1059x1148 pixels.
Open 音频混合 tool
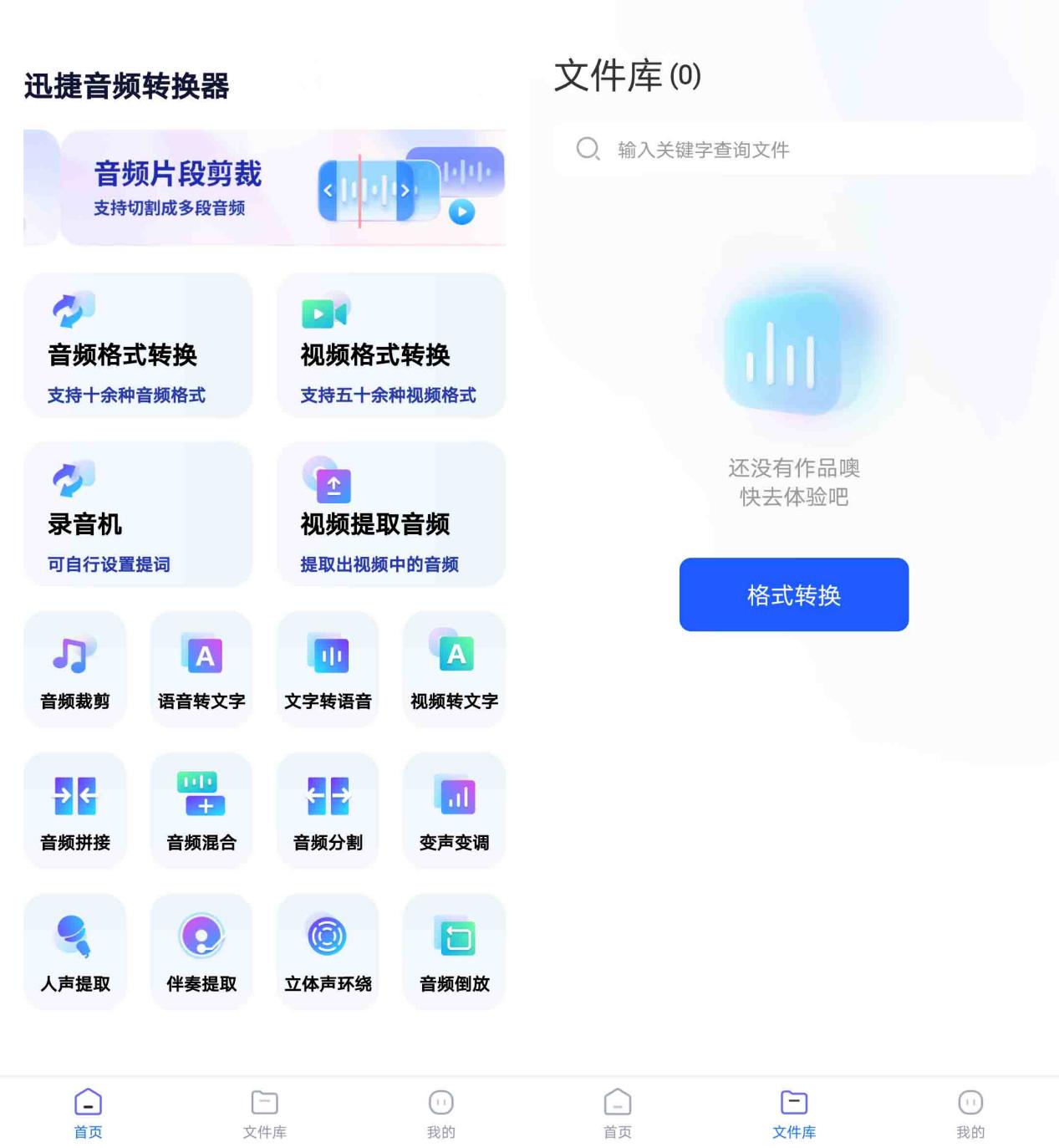(x=201, y=810)
